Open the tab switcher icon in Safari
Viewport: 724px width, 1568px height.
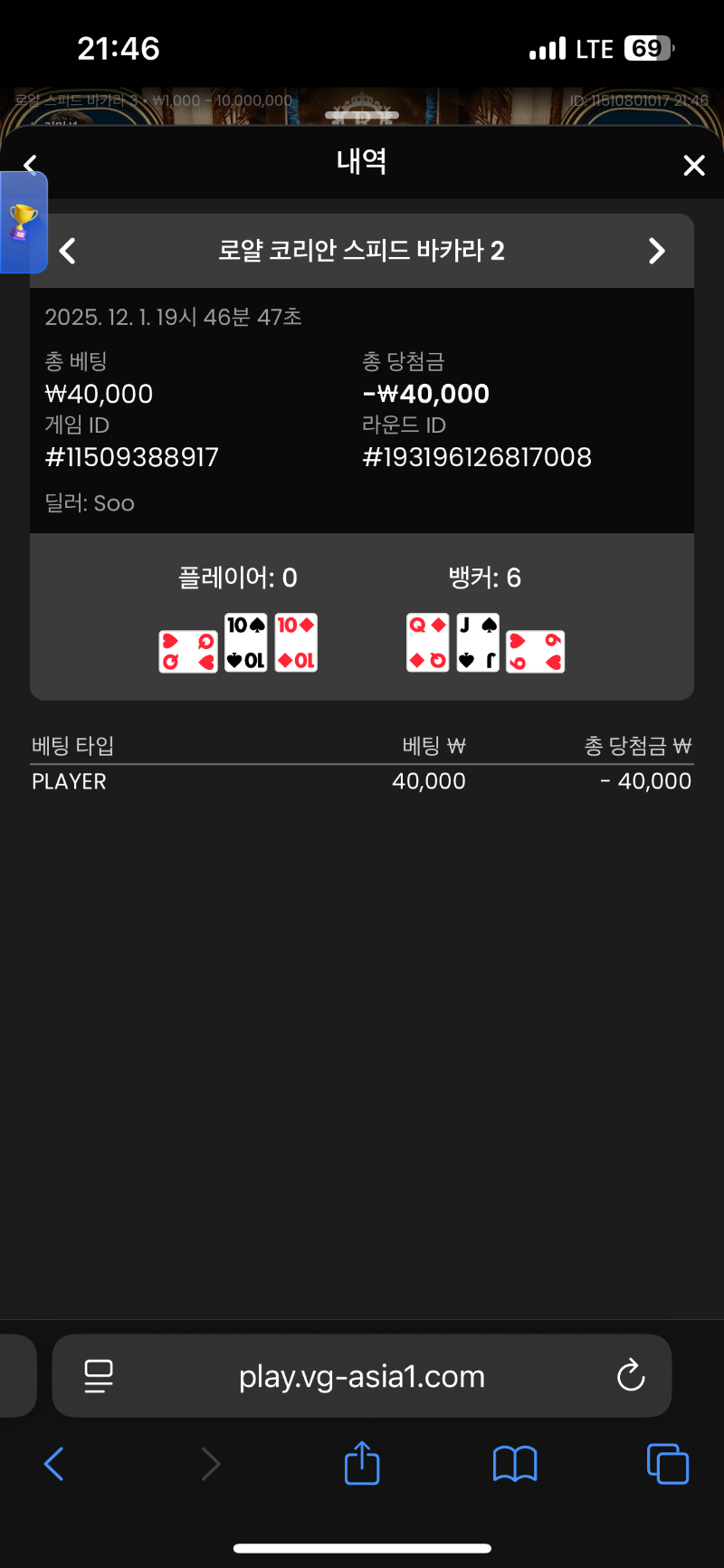[668, 1463]
